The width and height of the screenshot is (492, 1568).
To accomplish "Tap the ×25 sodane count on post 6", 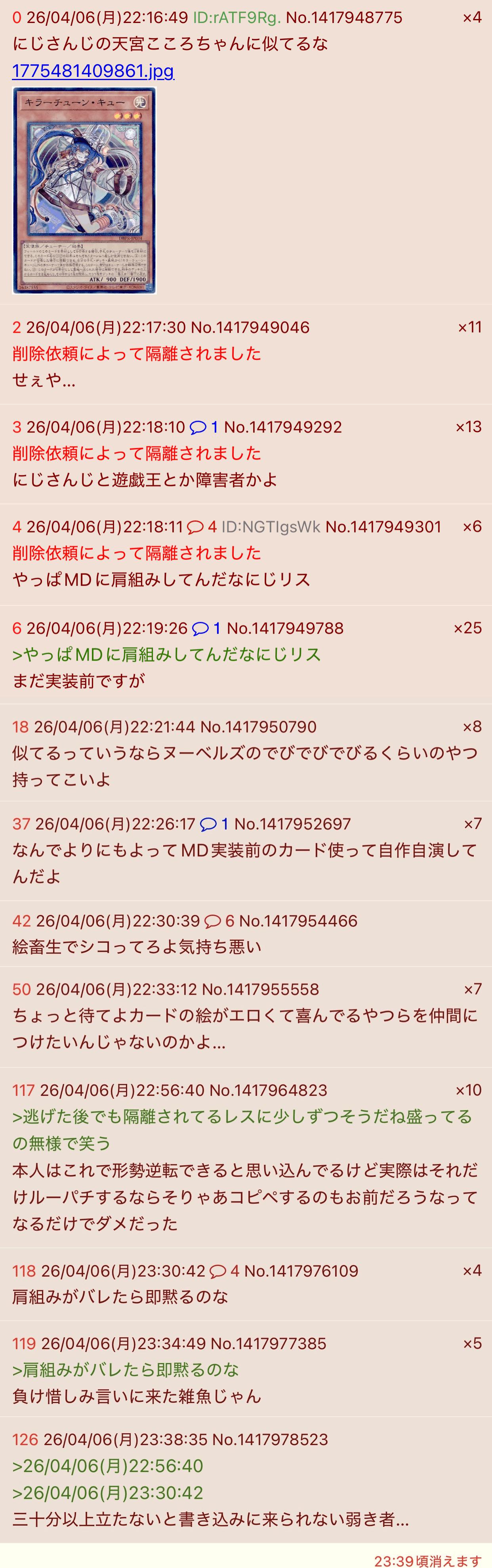I will pyautogui.click(x=467, y=628).
